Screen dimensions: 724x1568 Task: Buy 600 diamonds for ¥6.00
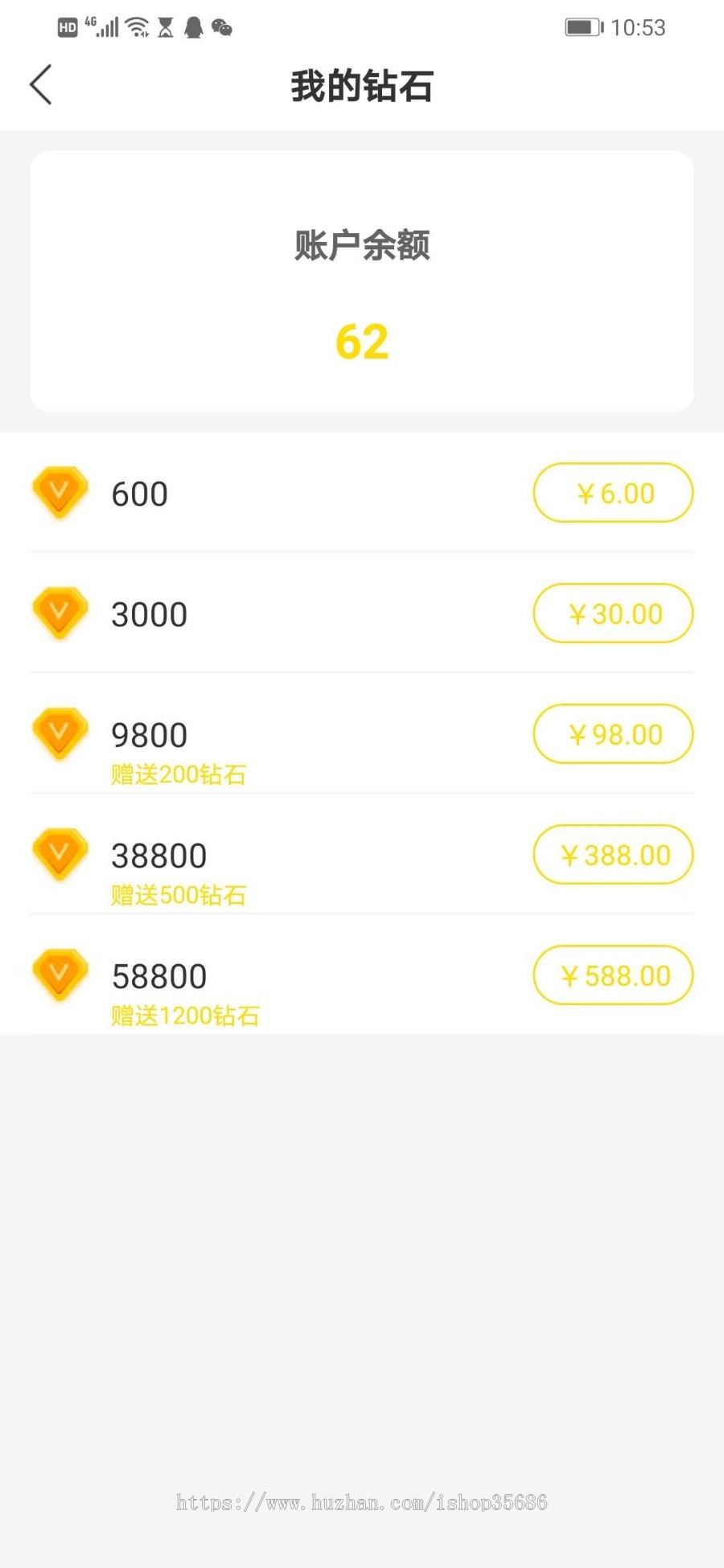pos(613,493)
